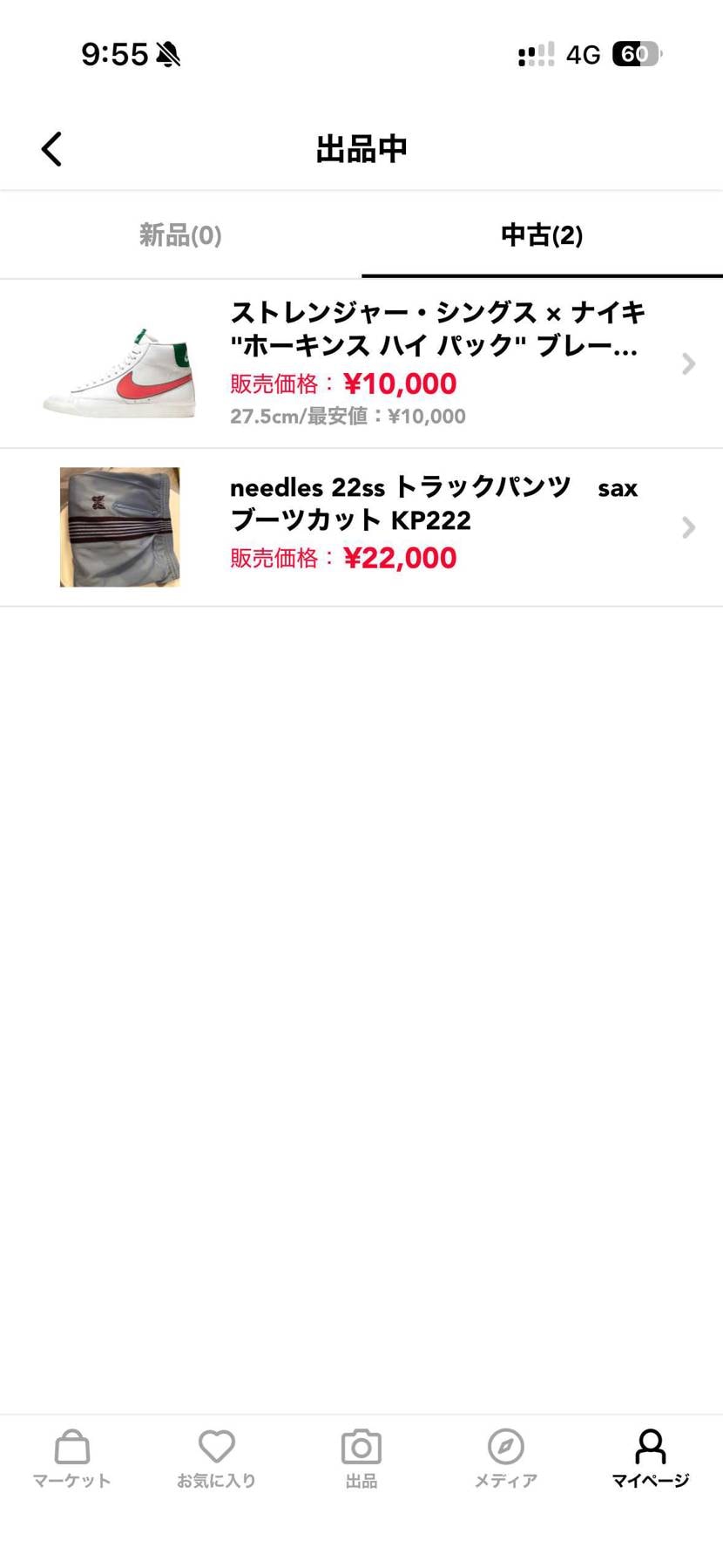Go back from the 出品中 screen
The width and height of the screenshot is (723, 1568).
(52, 149)
